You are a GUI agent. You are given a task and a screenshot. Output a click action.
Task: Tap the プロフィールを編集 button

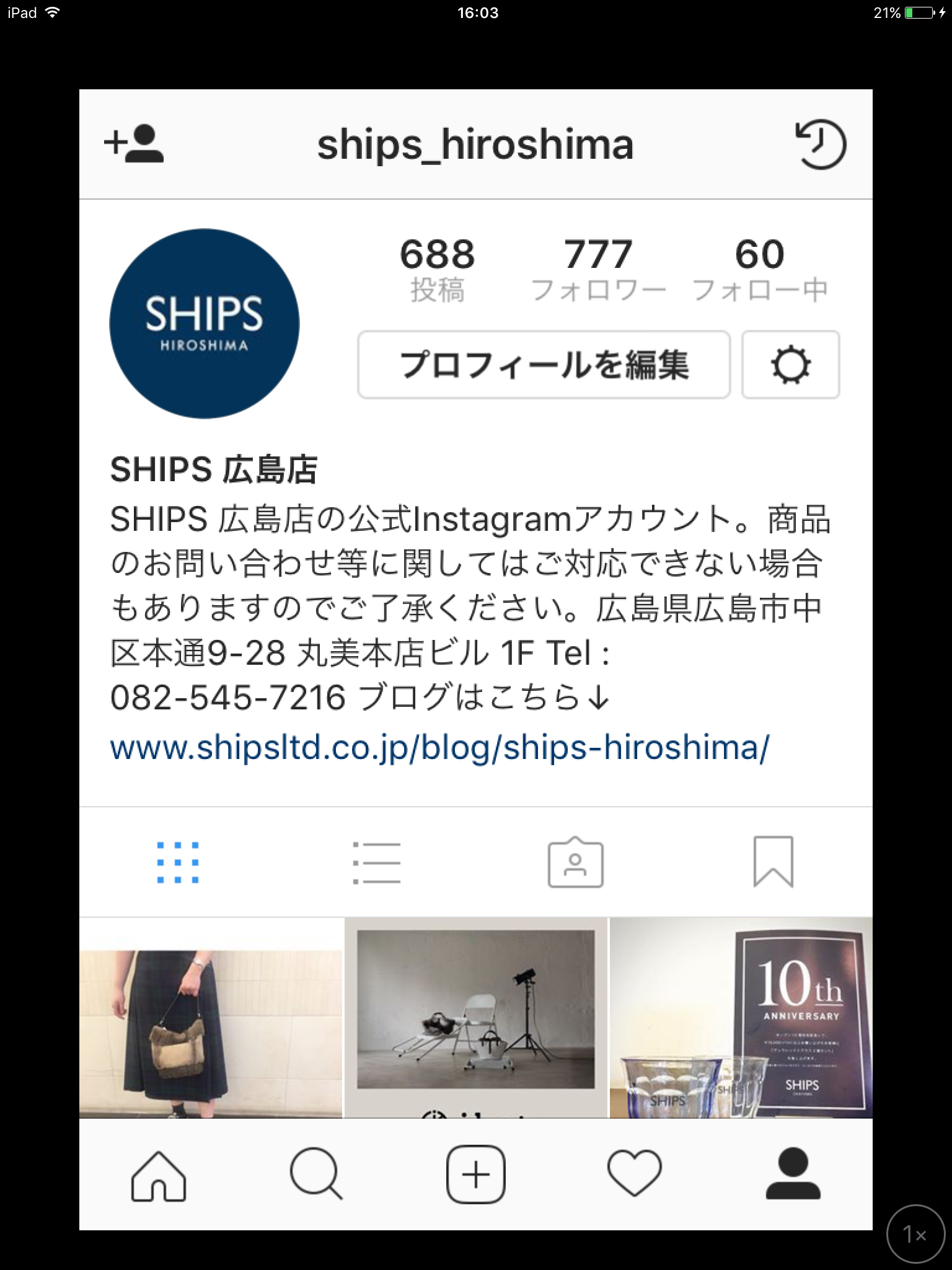pyautogui.click(x=544, y=365)
